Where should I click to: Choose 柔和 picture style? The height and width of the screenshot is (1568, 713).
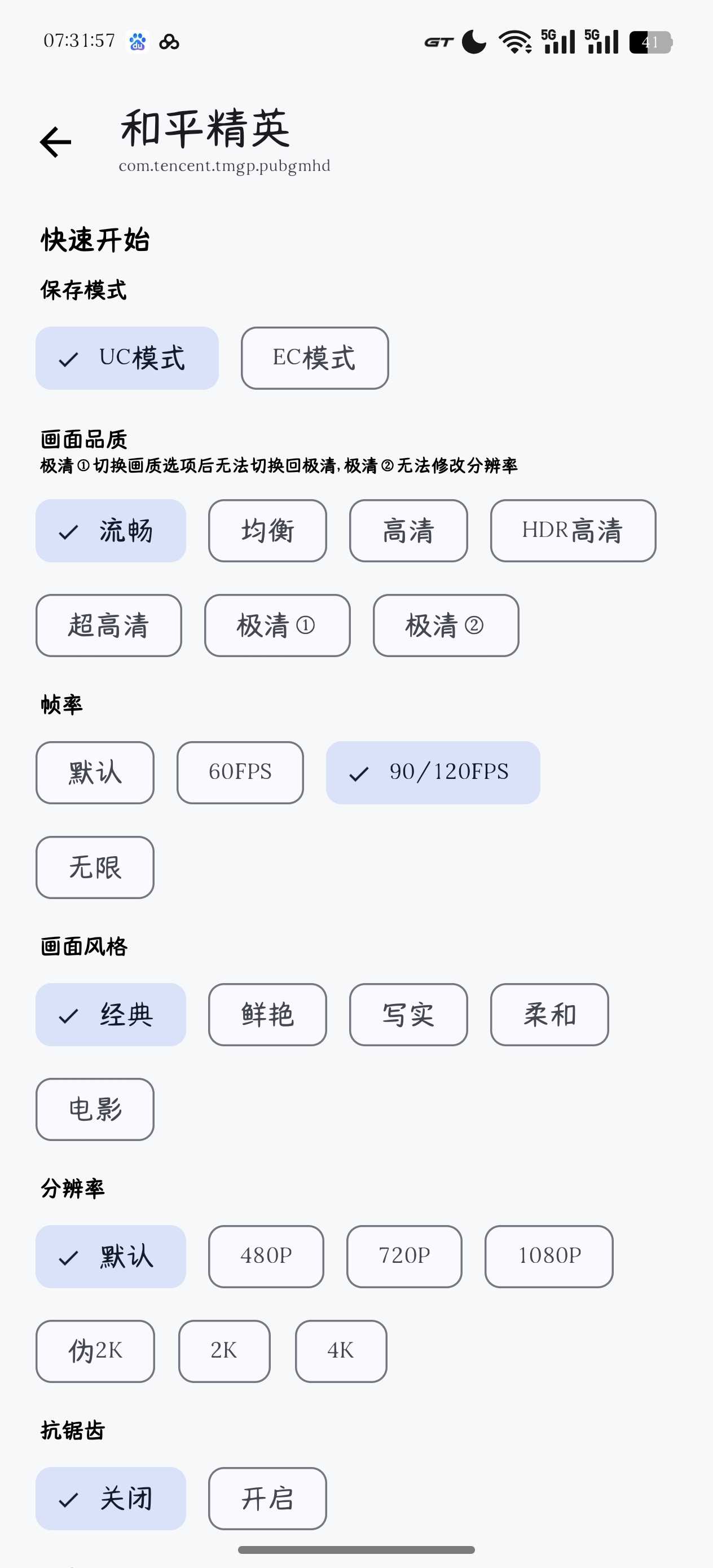(x=549, y=1014)
